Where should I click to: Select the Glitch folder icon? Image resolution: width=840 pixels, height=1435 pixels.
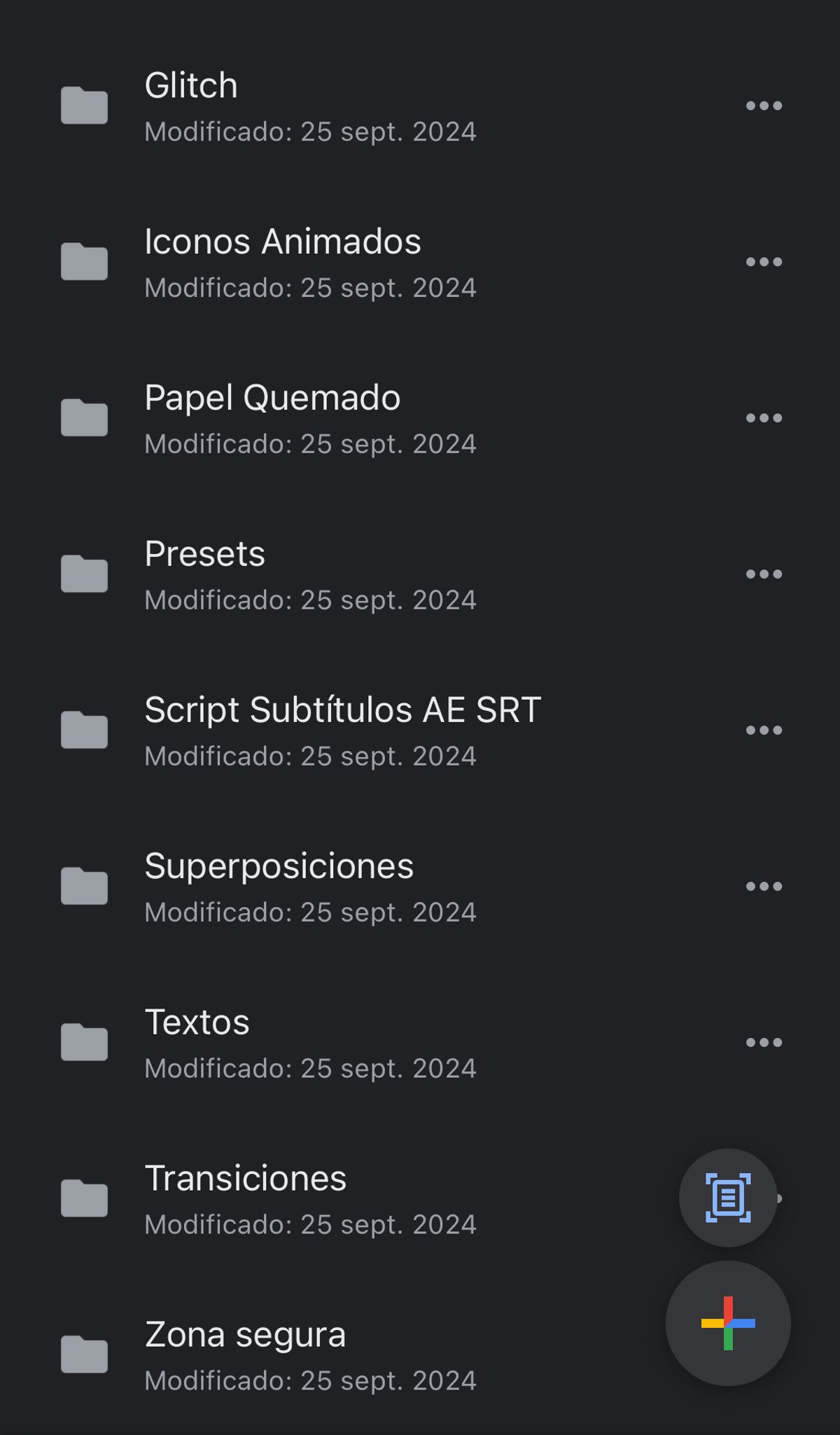pyautogui.click(x=84, y=105)
